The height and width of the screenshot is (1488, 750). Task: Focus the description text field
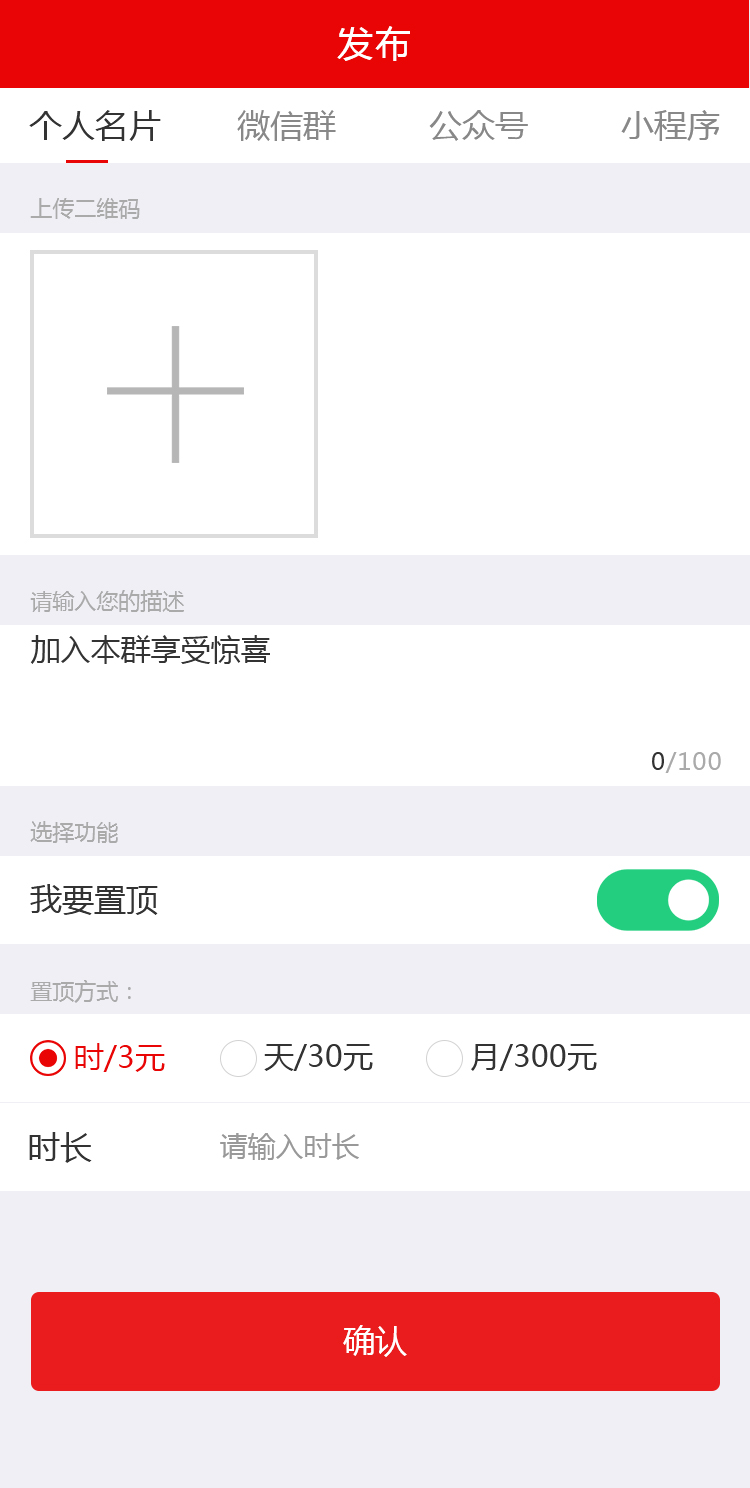tap(374, 690)
